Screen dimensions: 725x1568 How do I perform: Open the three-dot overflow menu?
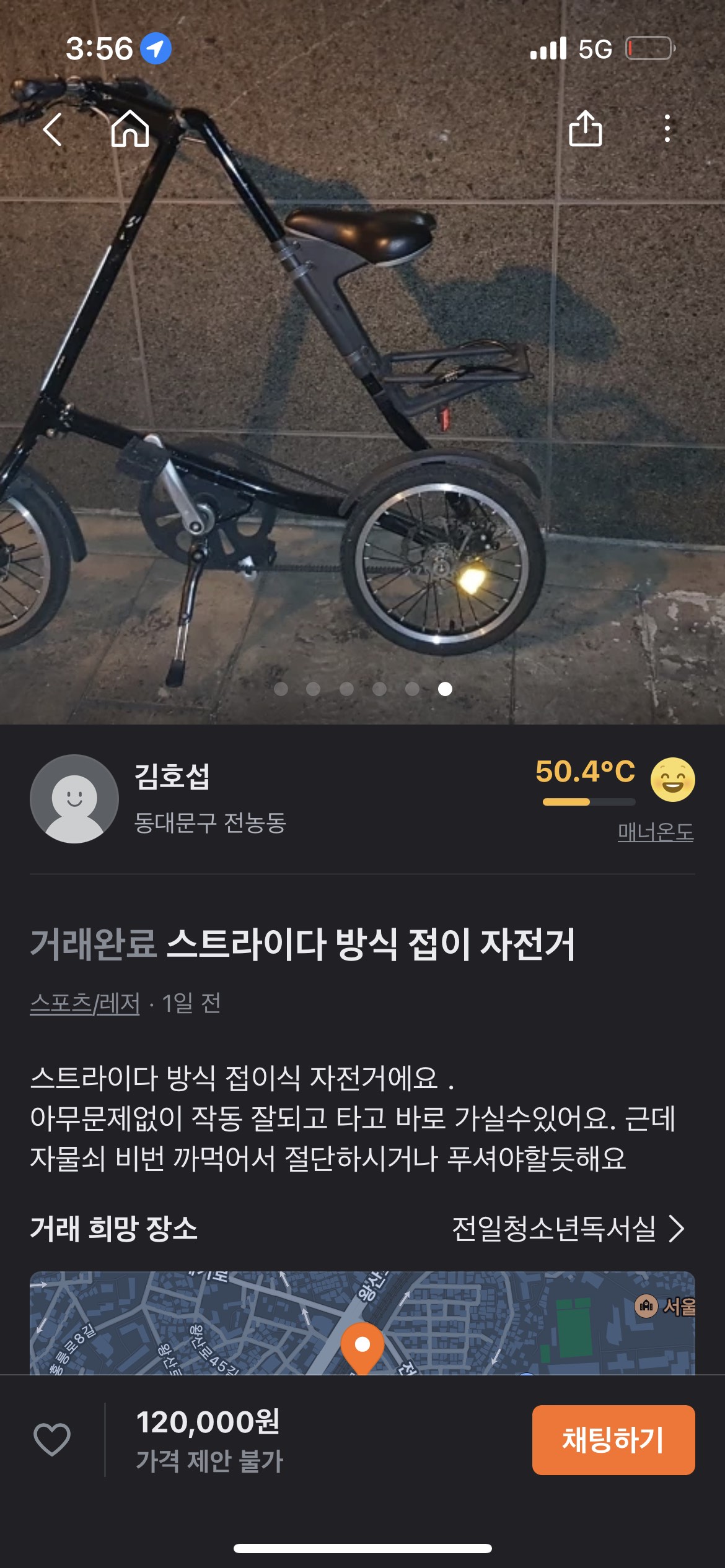pos(667,128)
